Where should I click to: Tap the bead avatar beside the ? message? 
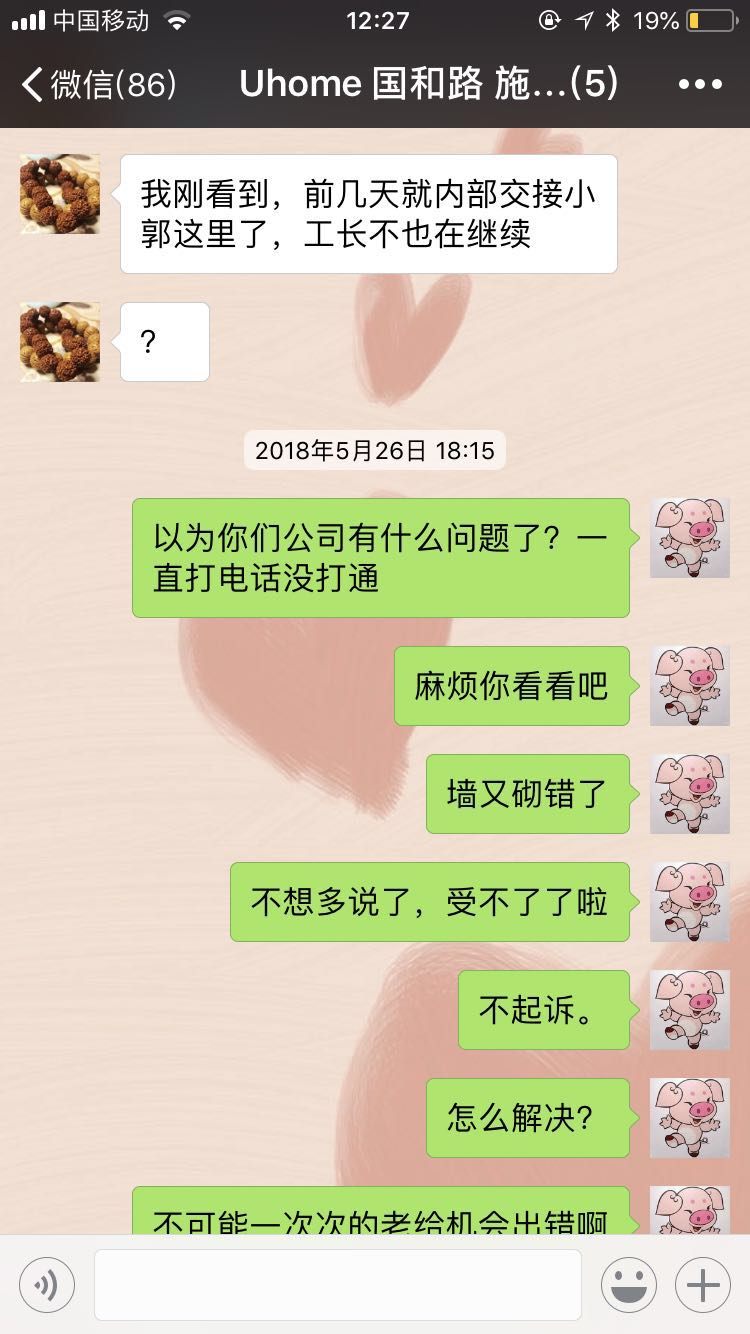[x=60, y=342]
